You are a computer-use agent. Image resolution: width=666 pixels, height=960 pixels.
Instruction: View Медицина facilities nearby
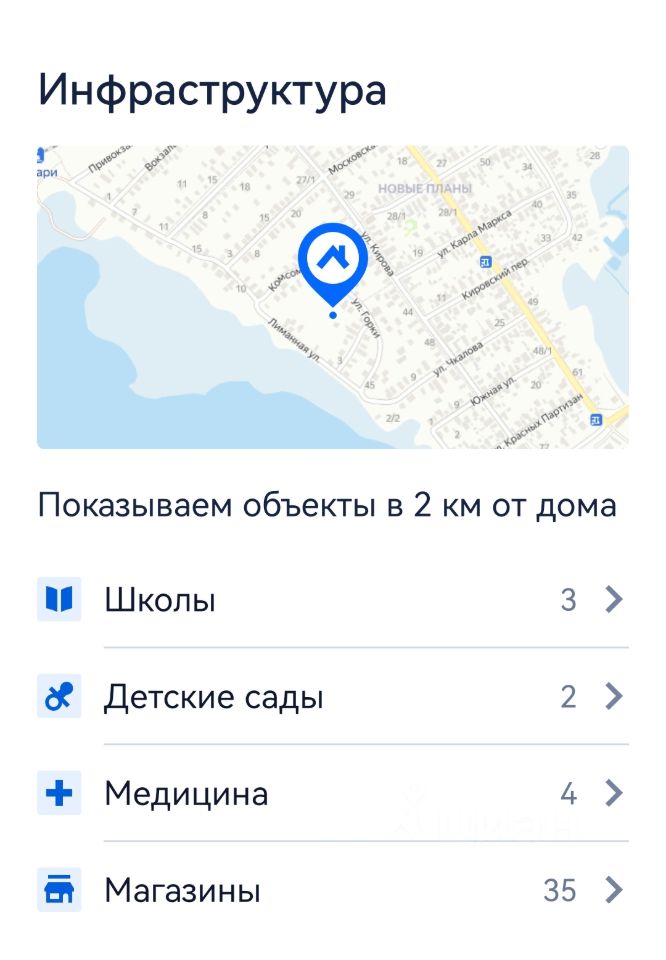(333, 794)
